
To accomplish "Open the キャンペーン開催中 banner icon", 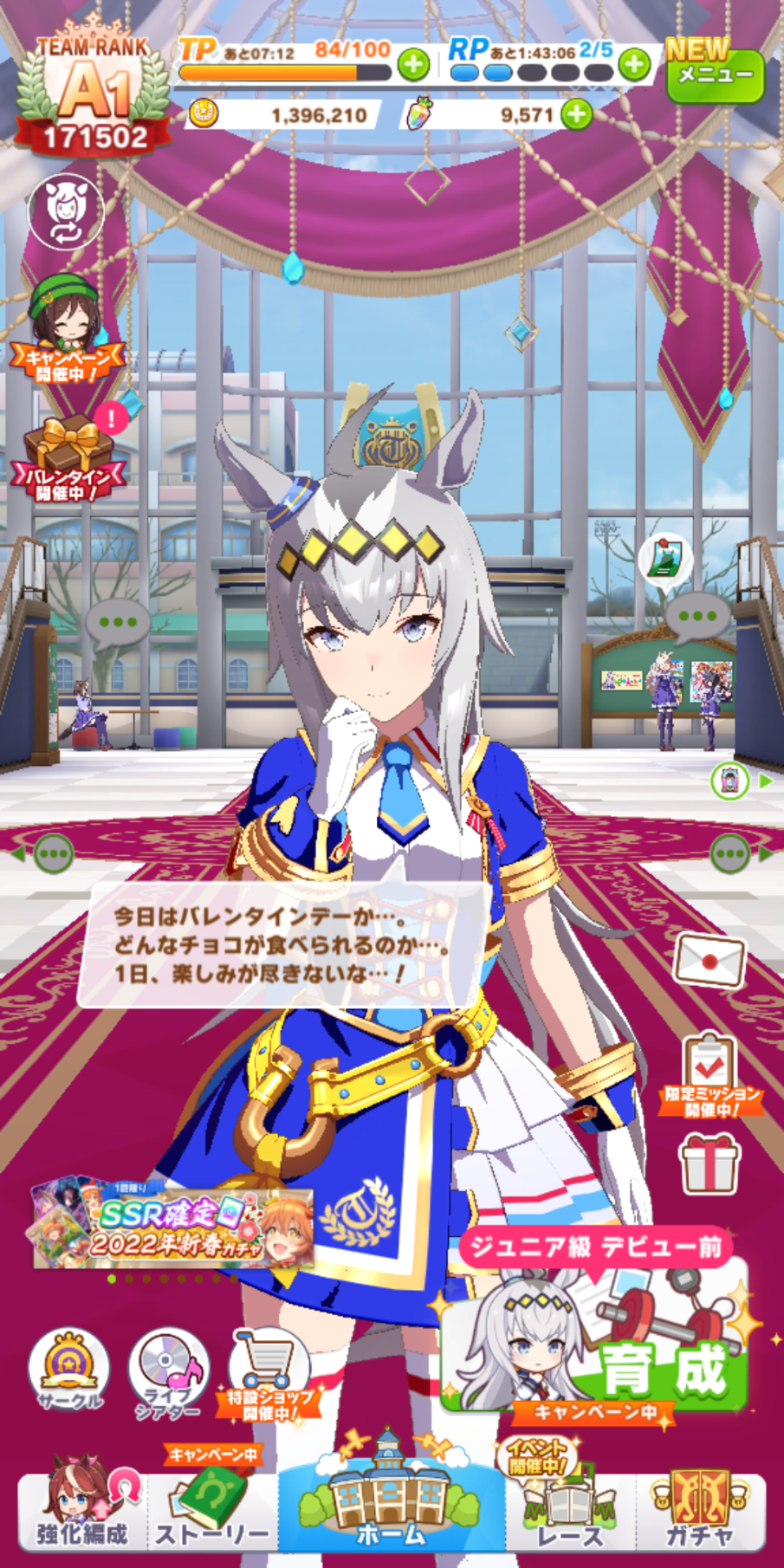I will tap(66, 330).
